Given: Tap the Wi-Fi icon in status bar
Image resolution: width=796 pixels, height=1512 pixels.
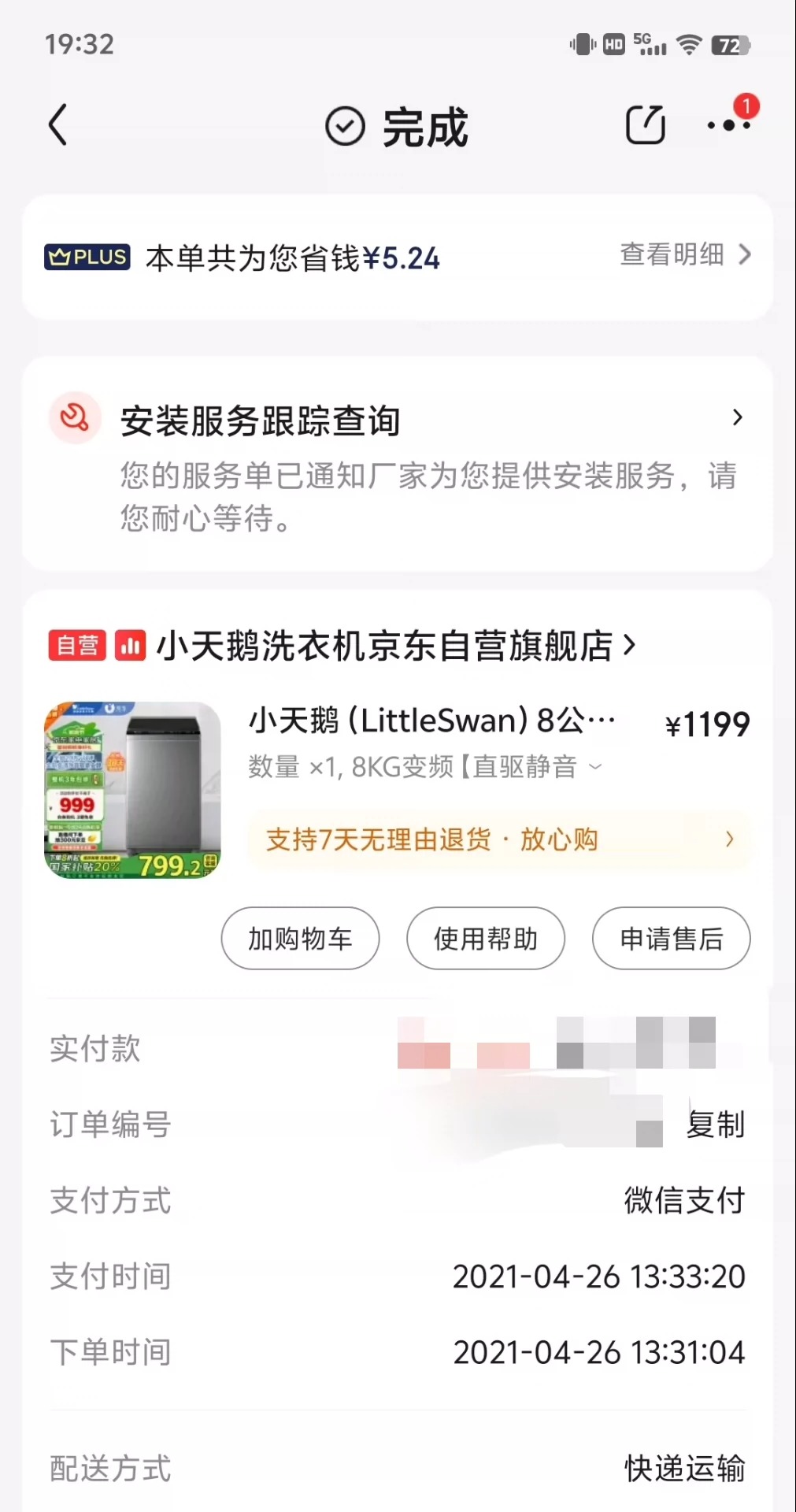Looking at the screenshot, I should click(x=689, y=45).
